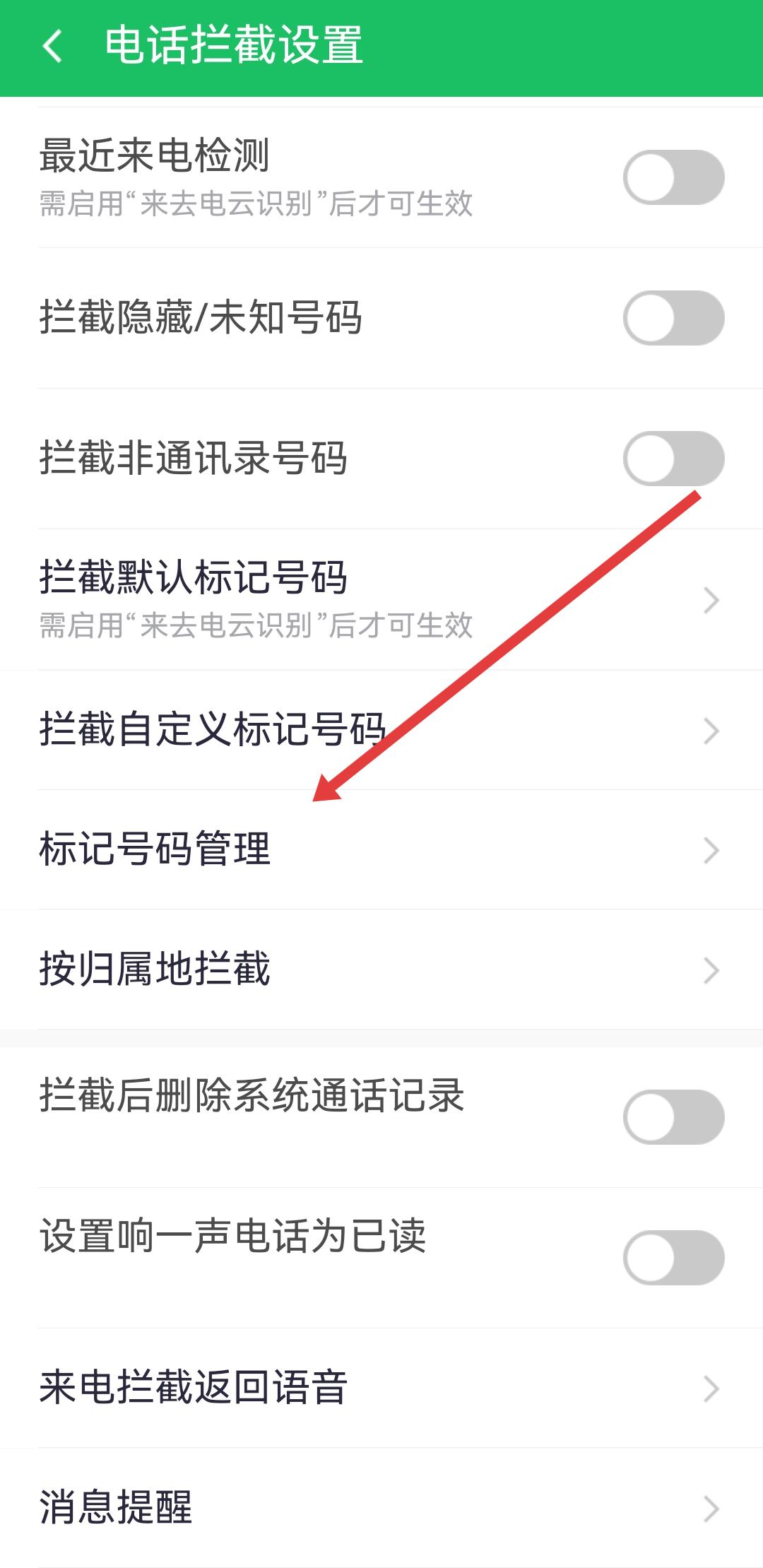763x1568 pixels.
Task: Open 拦截自定义标记号码
Action: pos(381,730)
